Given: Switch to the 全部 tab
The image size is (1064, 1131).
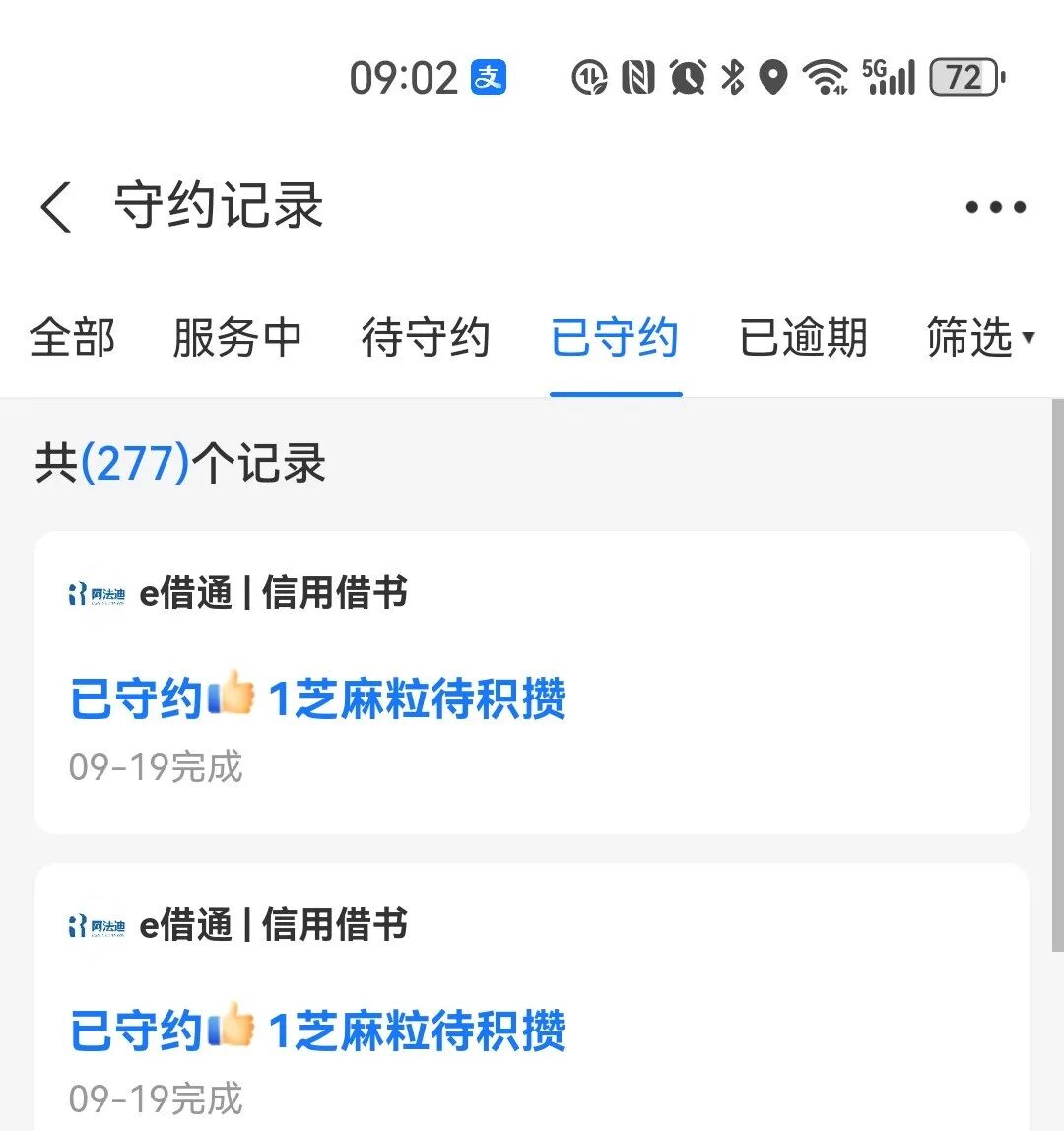Looking at the screenshot, I should [74, 337].
